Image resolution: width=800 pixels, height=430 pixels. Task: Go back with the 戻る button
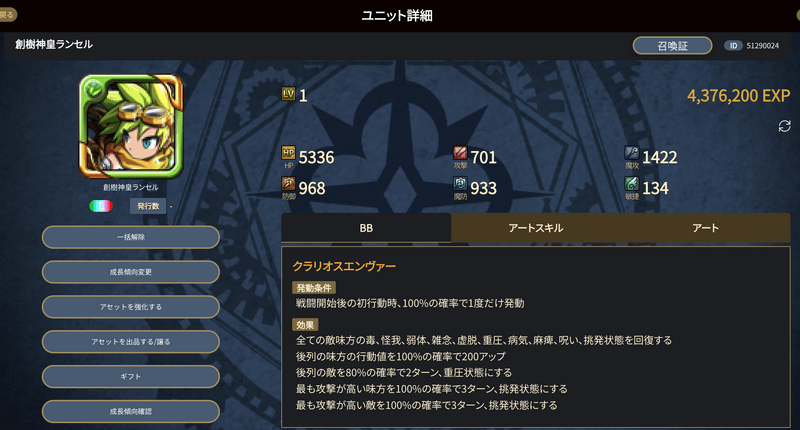coord(6,16)
